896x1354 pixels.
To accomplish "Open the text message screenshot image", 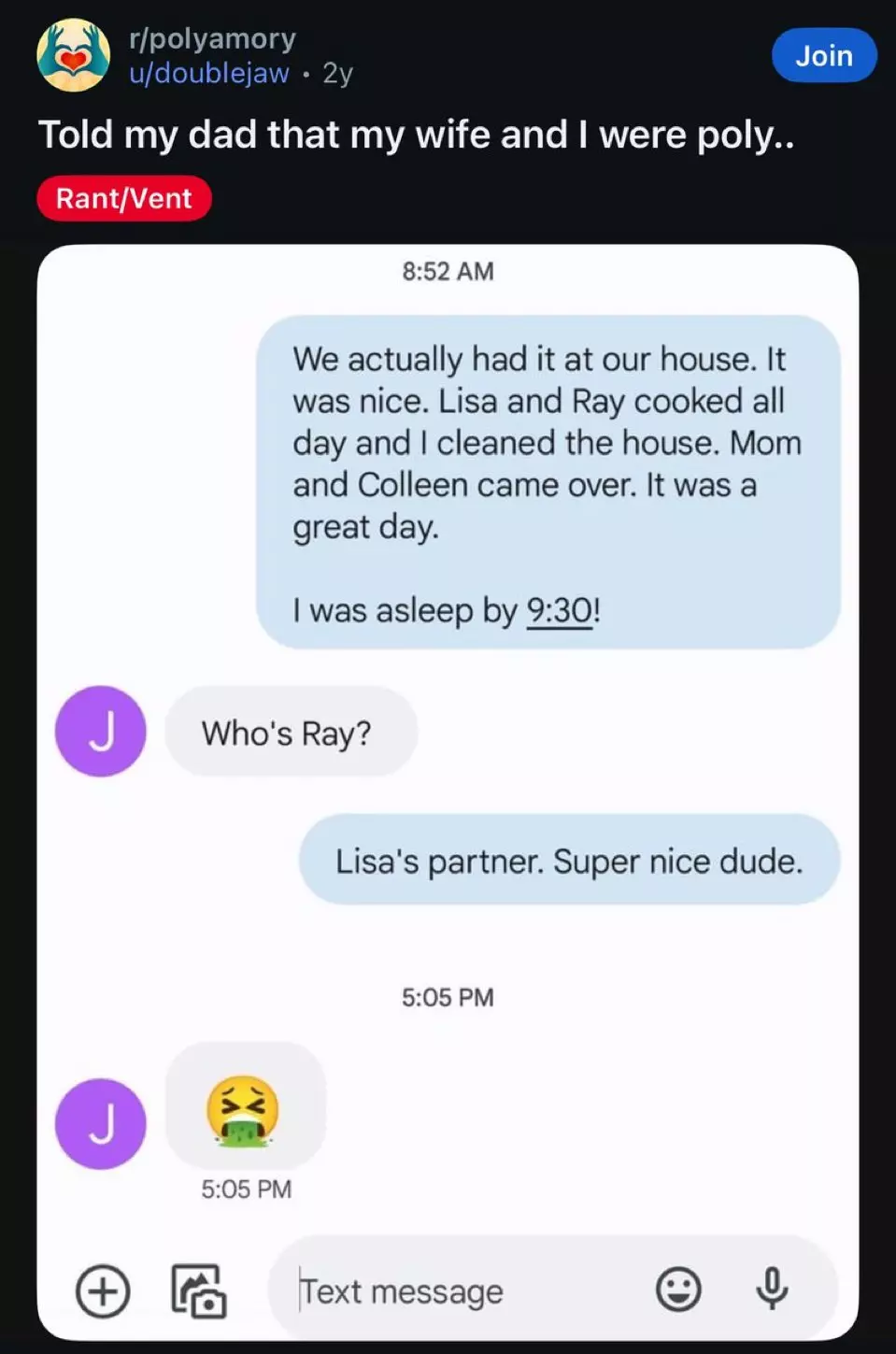I will (448, 792).
